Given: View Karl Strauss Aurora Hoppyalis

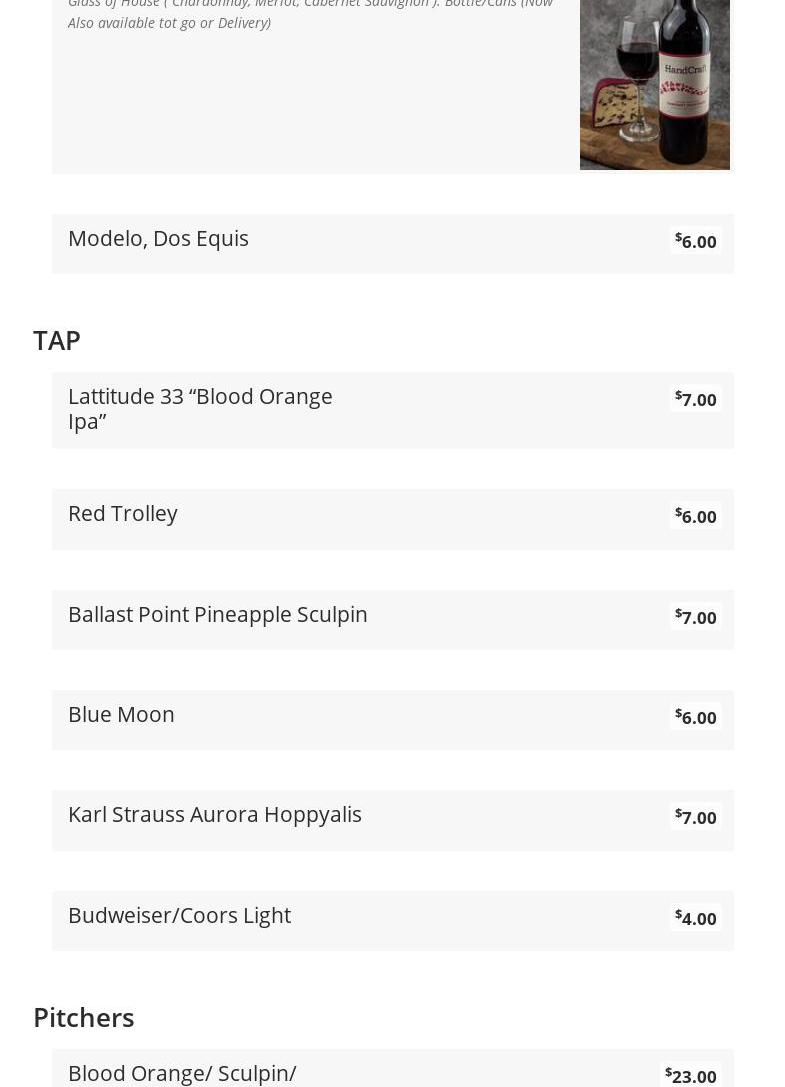Looking at the screenshot, I should click(x=215, y=815).
